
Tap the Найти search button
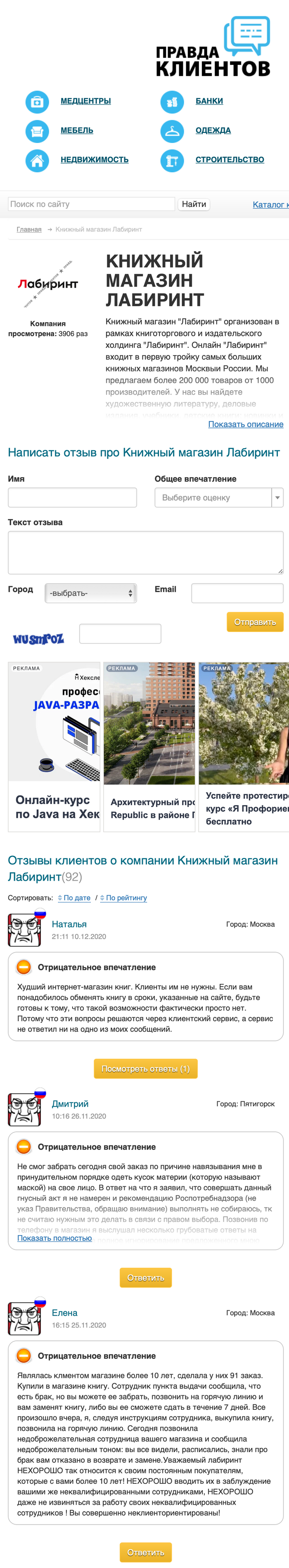click(194, 204)
